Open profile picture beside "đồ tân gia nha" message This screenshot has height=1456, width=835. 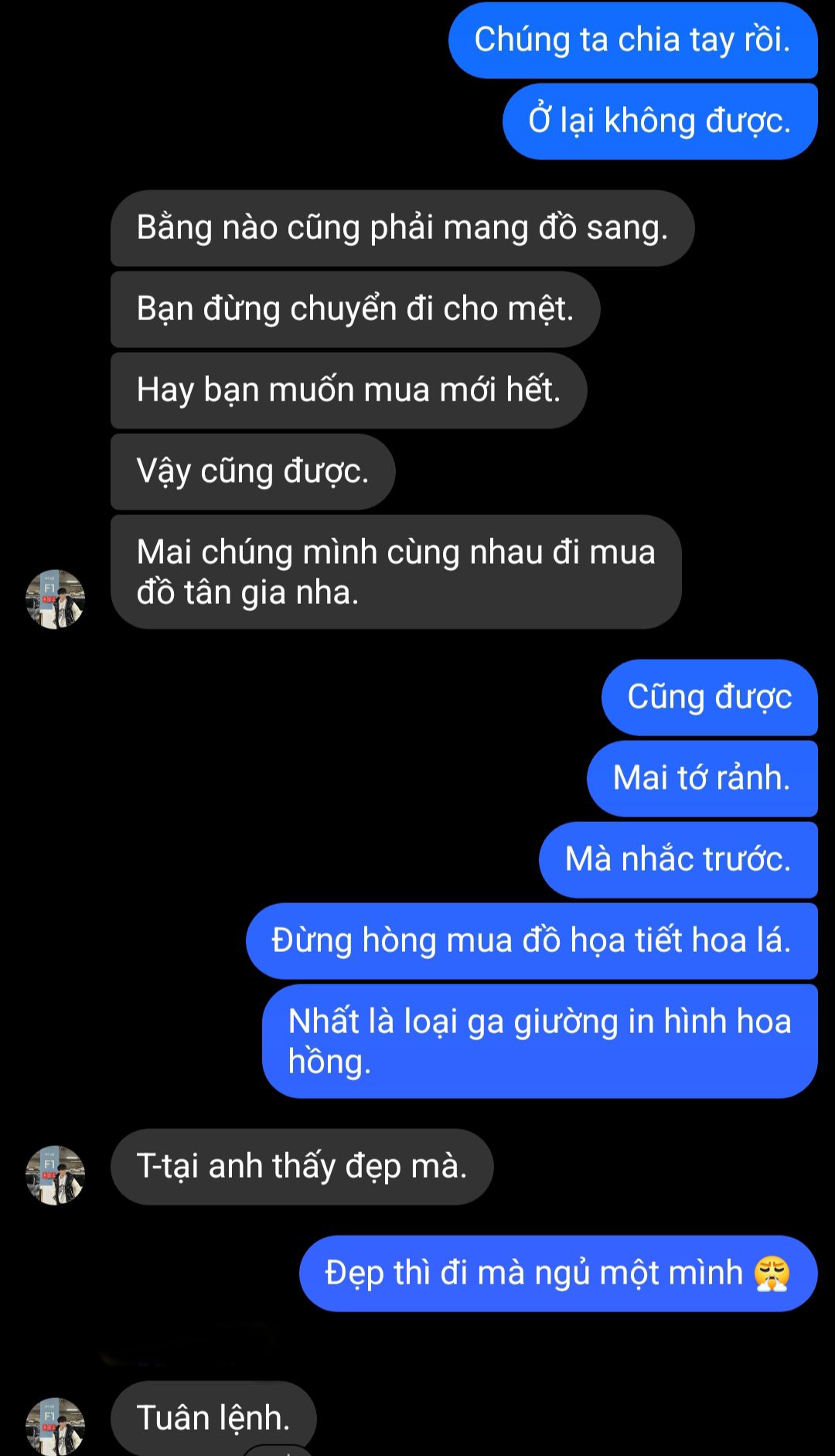click(x=55, y=599)
